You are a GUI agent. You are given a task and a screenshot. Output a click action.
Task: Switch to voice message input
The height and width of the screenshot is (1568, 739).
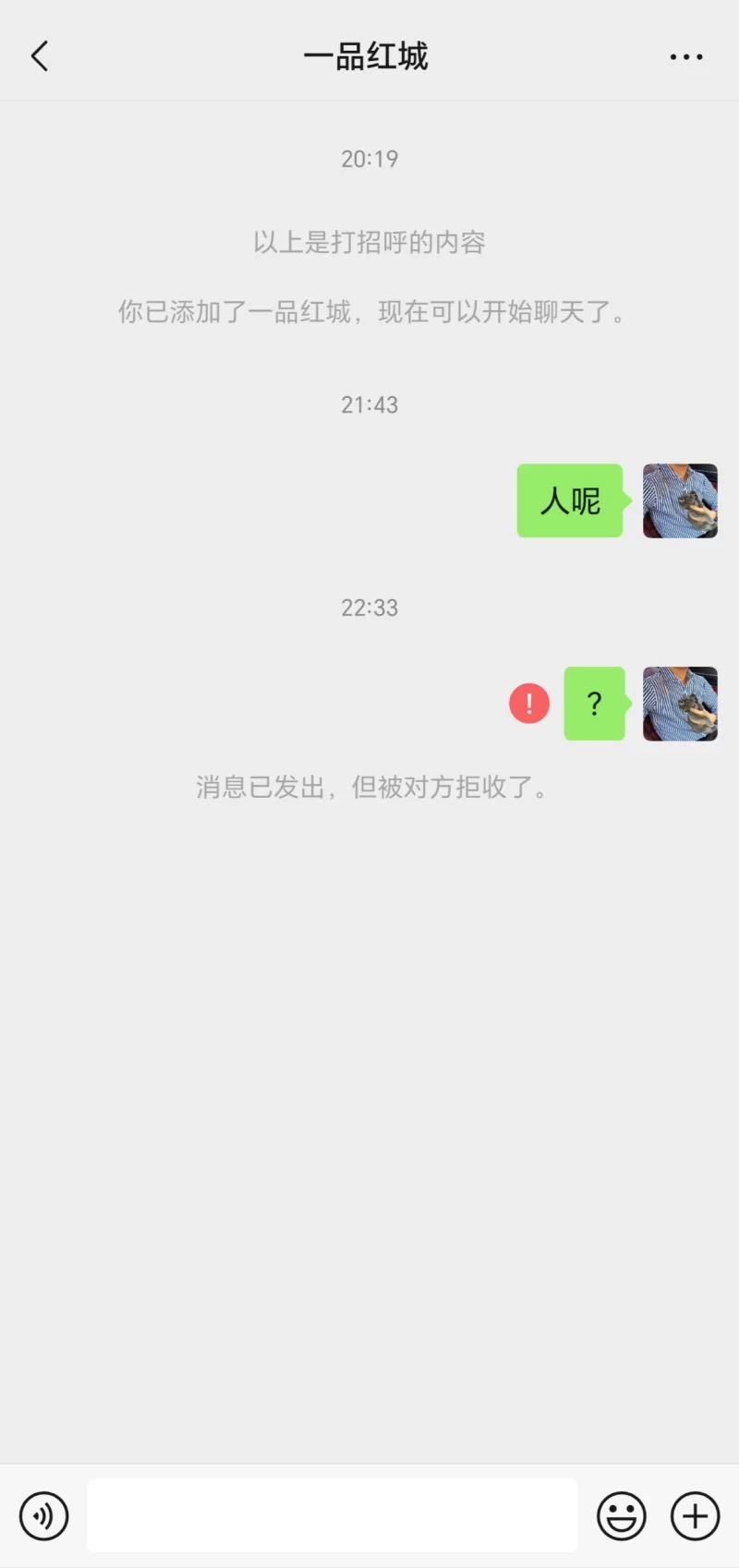tap(44, 1515)
